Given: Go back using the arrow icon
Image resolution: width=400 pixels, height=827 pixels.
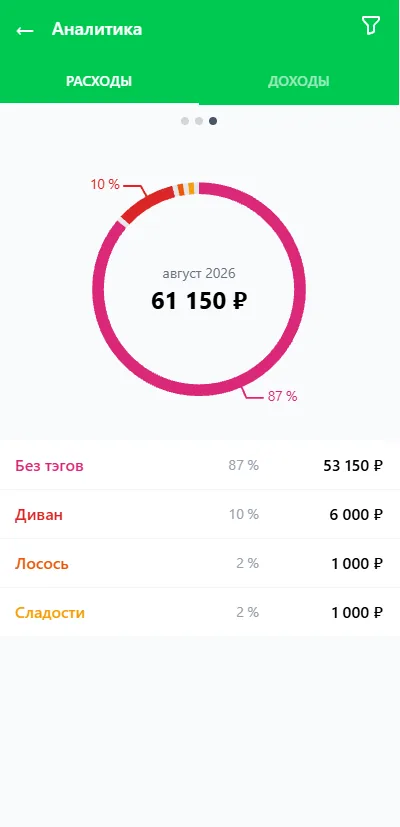Looking at the screenshot, I should [25, 31].
